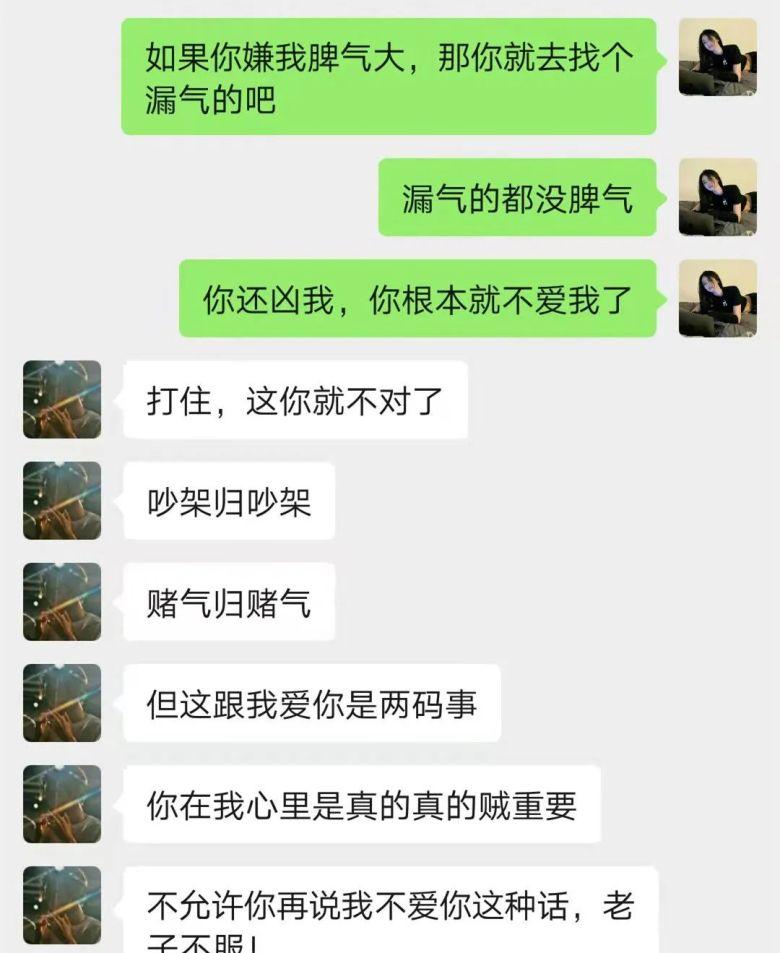View profile from avatar beside "吵架归吵架"
The image size is (780, 953).
point(62,500)
